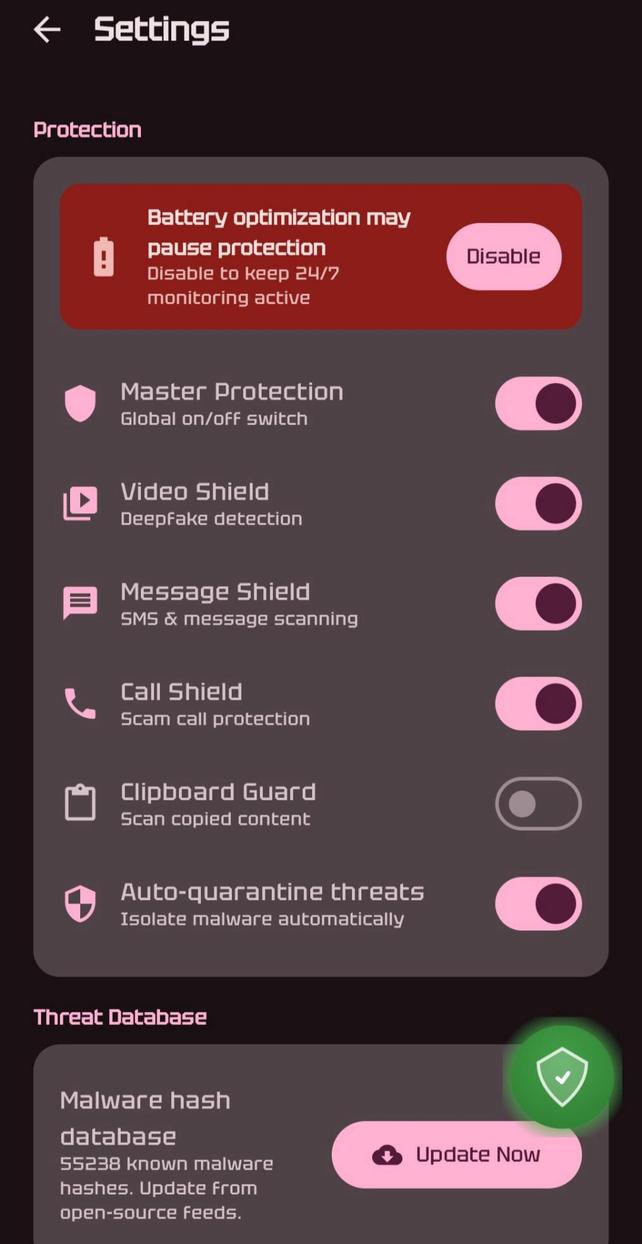
Task: Tap the green floating shield button
Action: click(562, 1077)
